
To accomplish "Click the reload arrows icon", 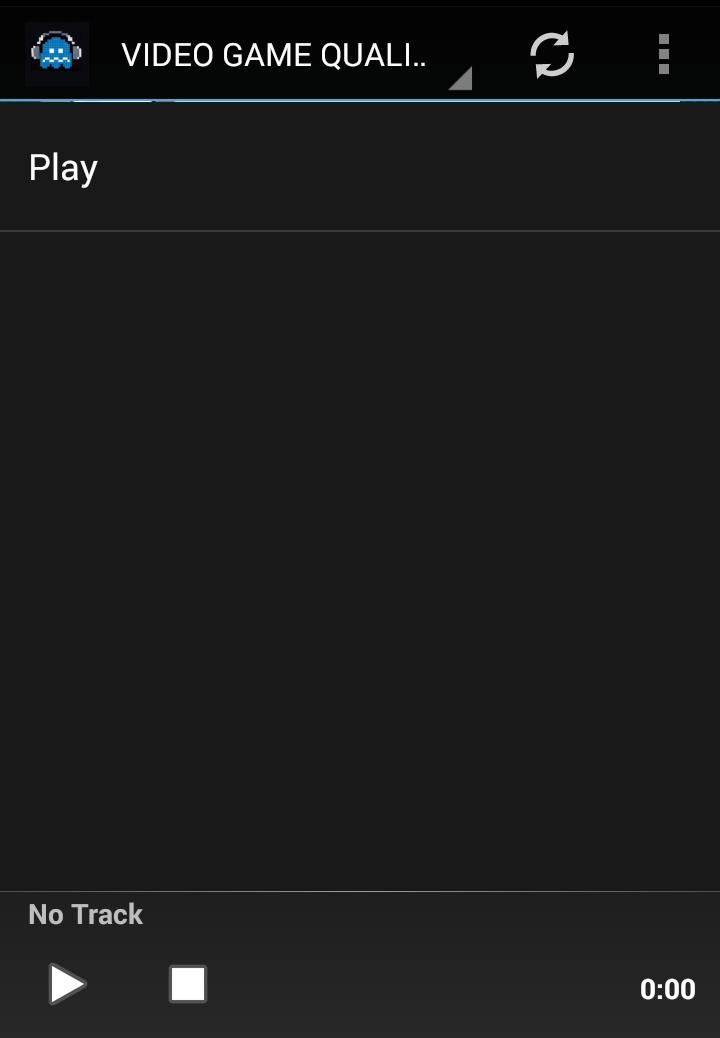I will (551, 55).
